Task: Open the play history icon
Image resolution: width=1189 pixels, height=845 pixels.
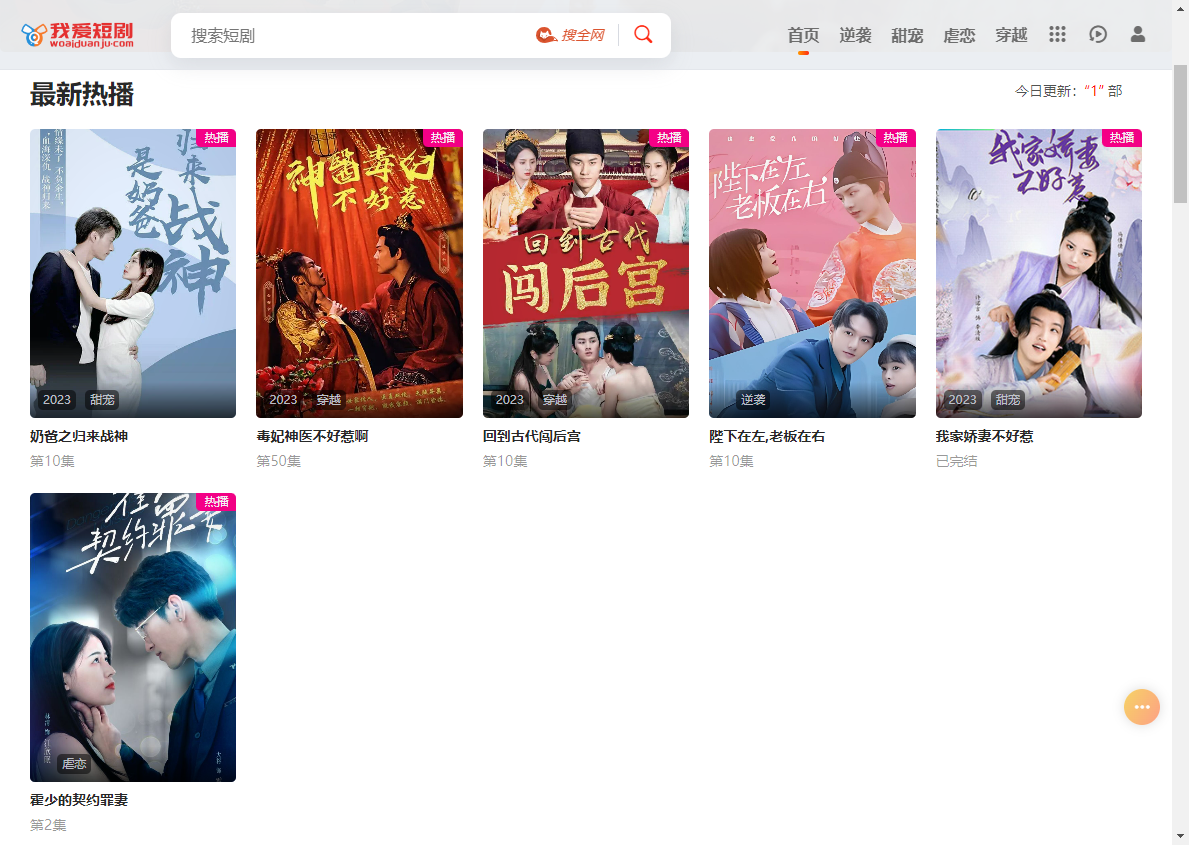Action: click(x=1098, y=34)
